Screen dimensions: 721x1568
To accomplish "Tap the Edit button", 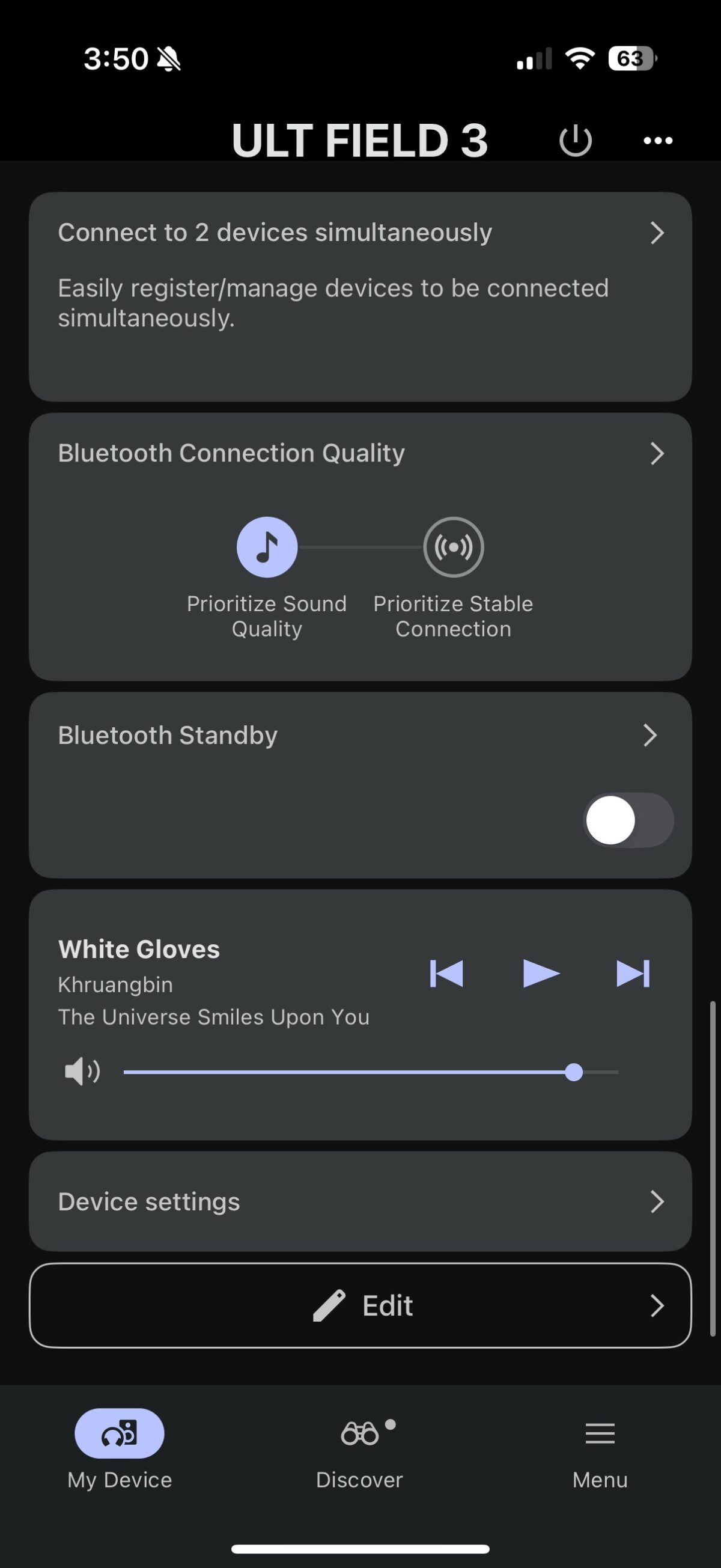I will point(360,1305).
